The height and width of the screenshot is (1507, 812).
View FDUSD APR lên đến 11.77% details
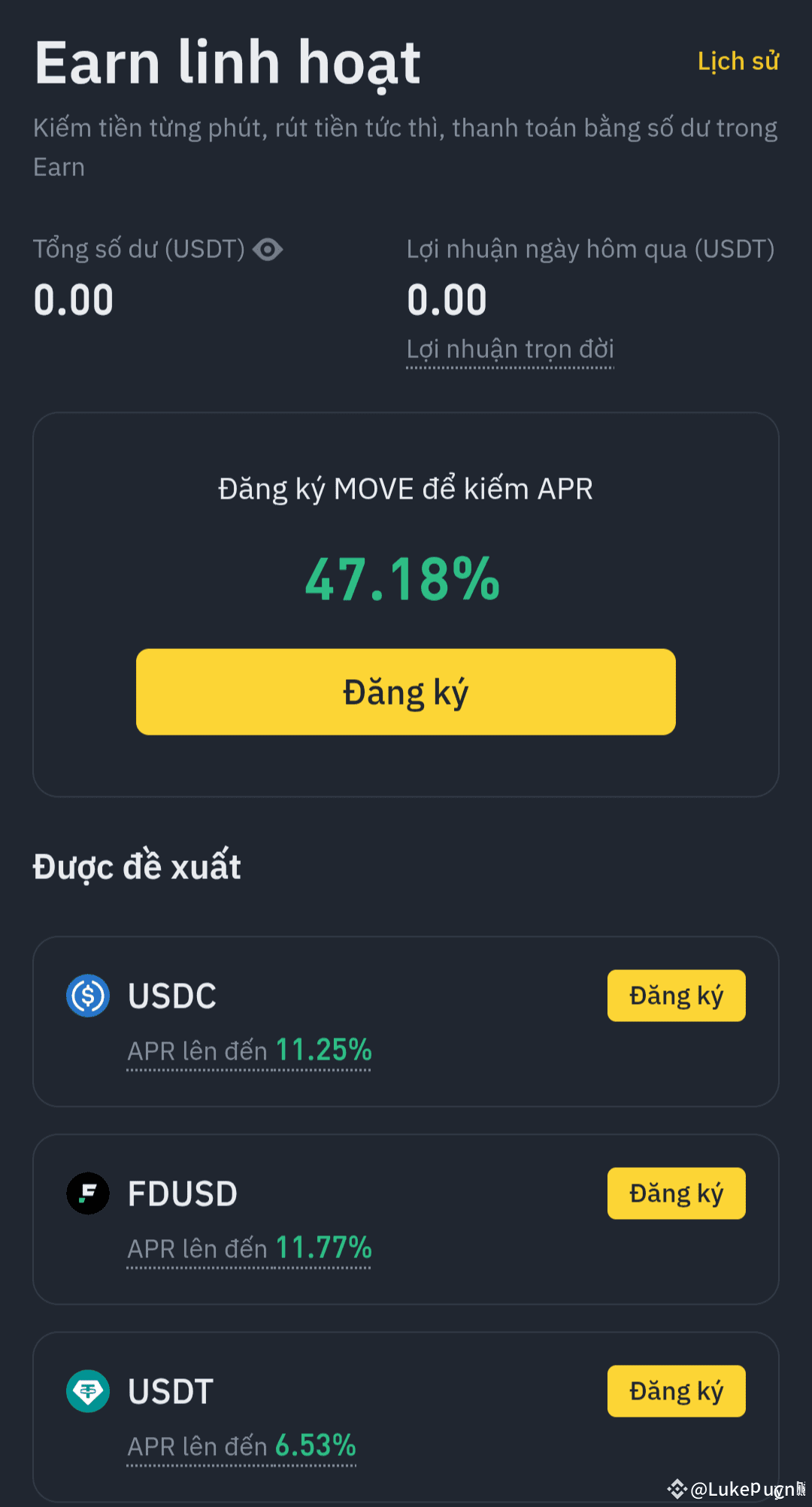249,1248
